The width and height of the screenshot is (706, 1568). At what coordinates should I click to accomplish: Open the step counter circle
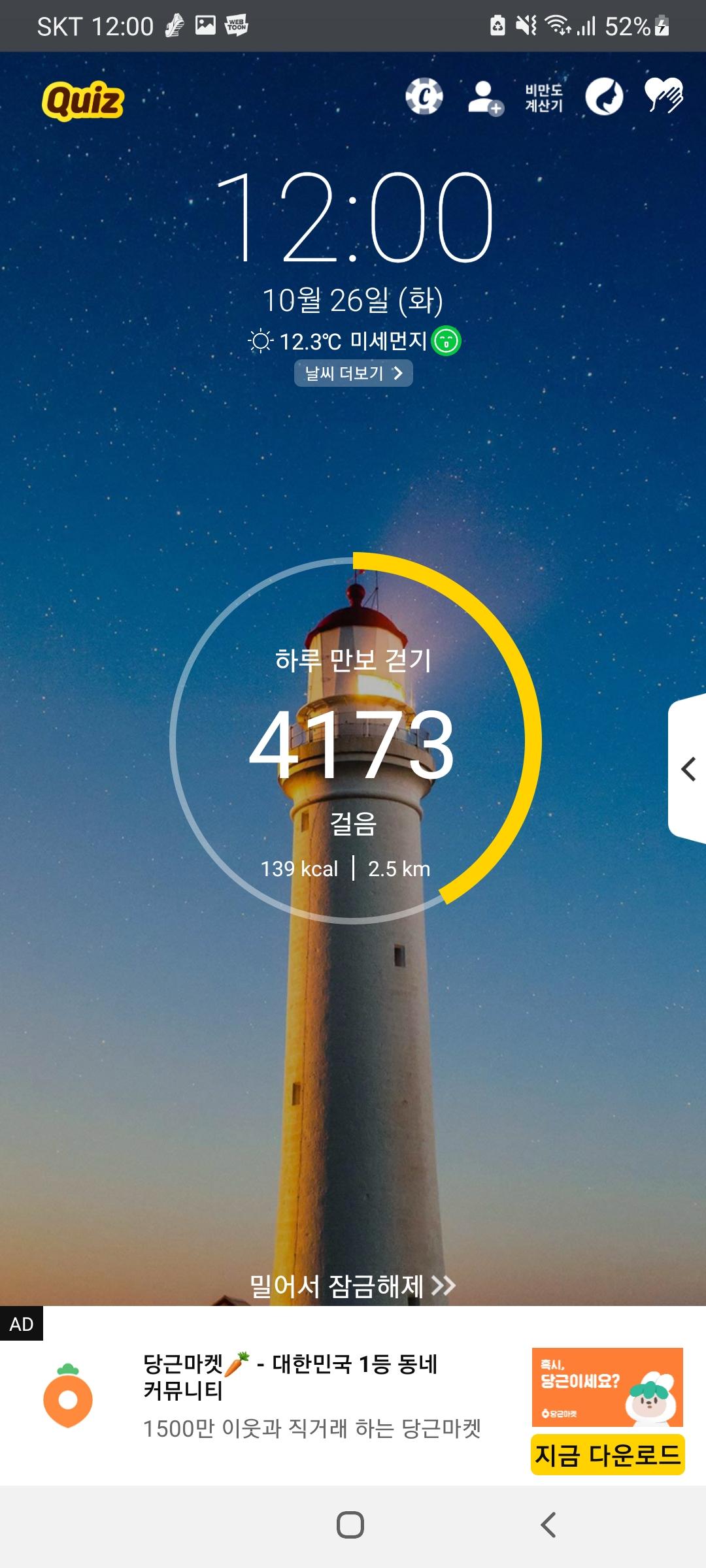pos(354,740)
